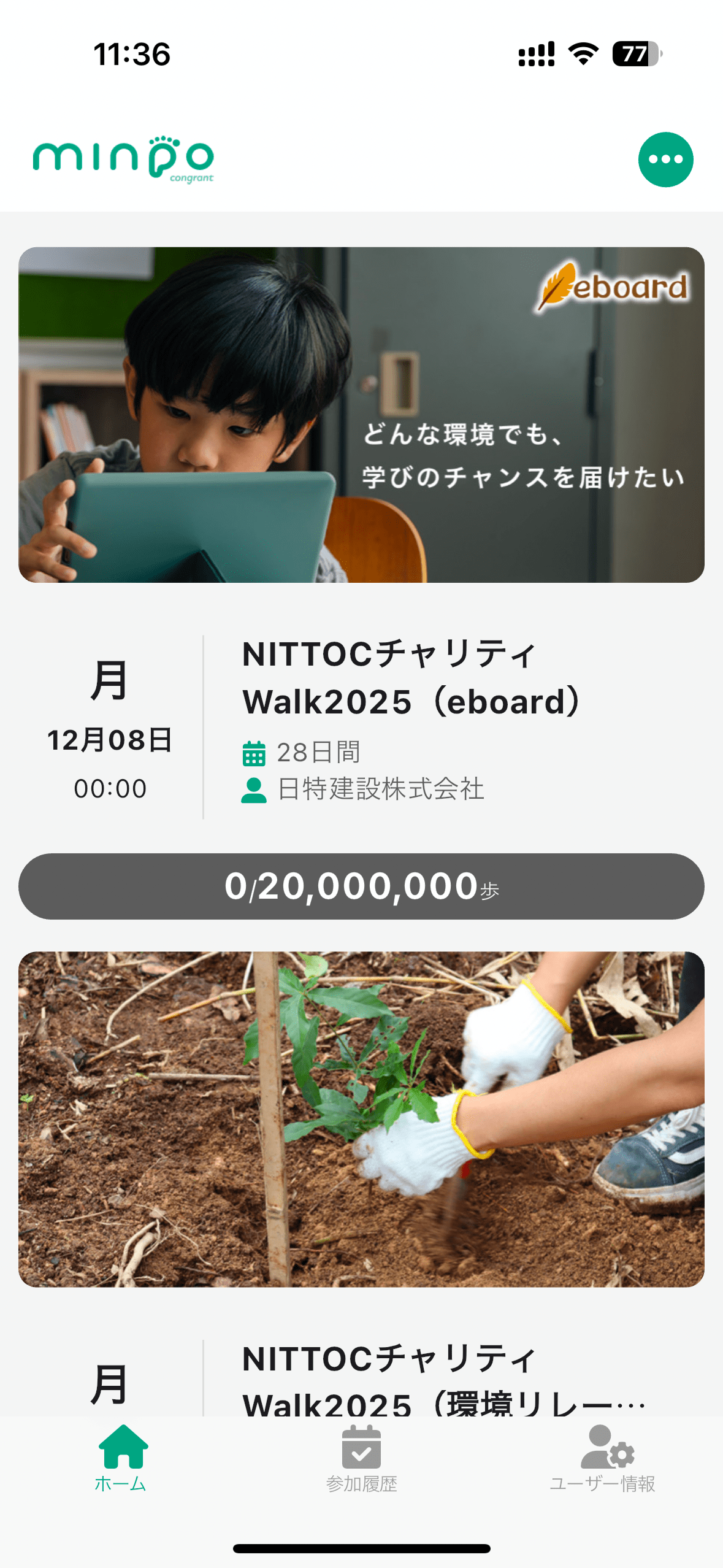This screenshot has height=1568, width=723.
Task: Open the ユーザー情報 tab
Action: click(x=603, y=1459)
